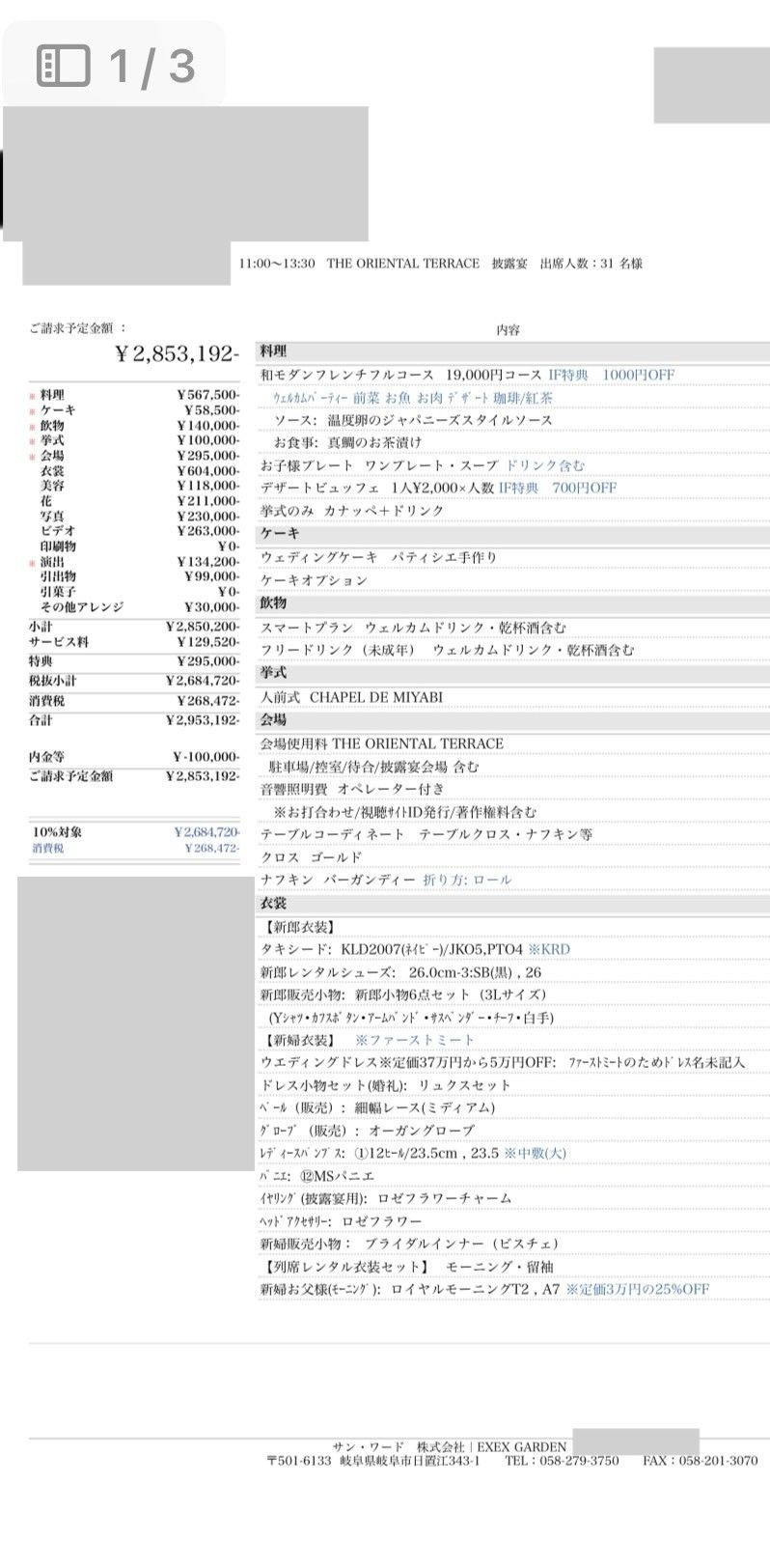Open the page thumbnails from the 1/3 indicator

pyautogui.click(x=64, y=66)
